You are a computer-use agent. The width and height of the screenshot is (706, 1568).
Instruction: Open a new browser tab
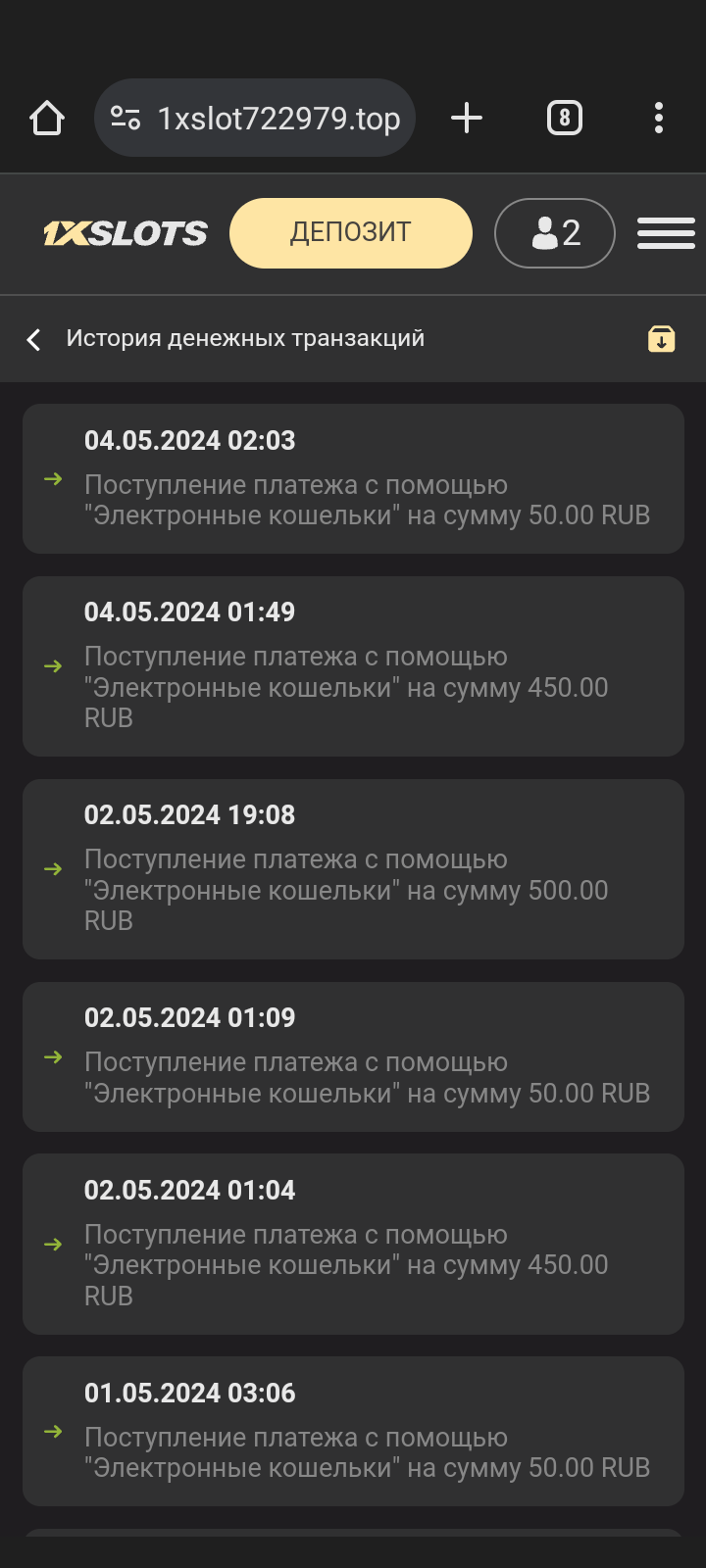tap(467, 119)
